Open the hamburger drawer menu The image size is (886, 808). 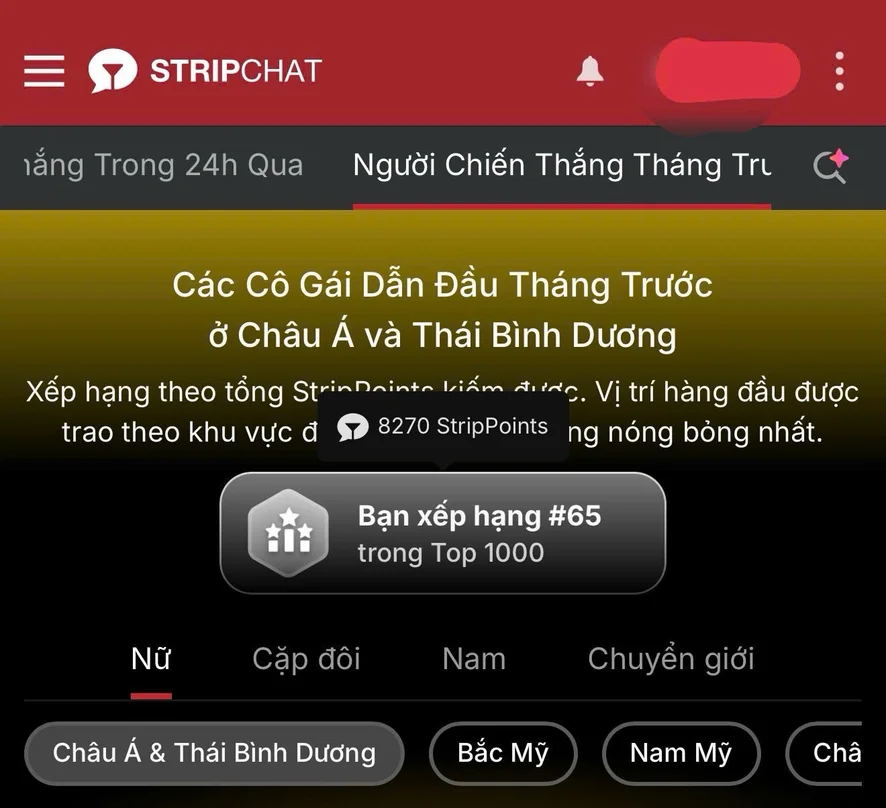(44, 71)
